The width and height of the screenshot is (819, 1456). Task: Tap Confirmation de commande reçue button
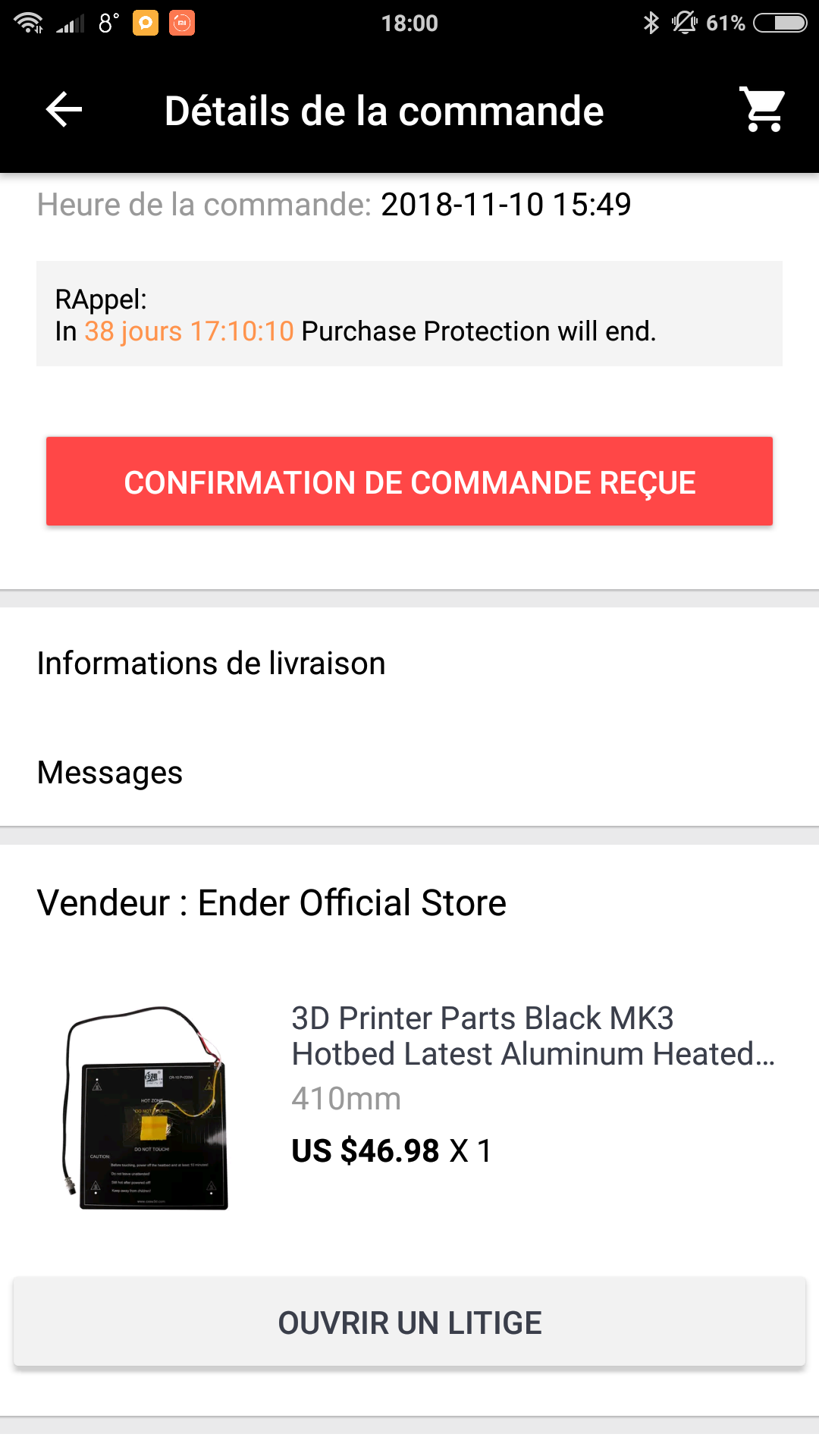click(x=409, y=482)
